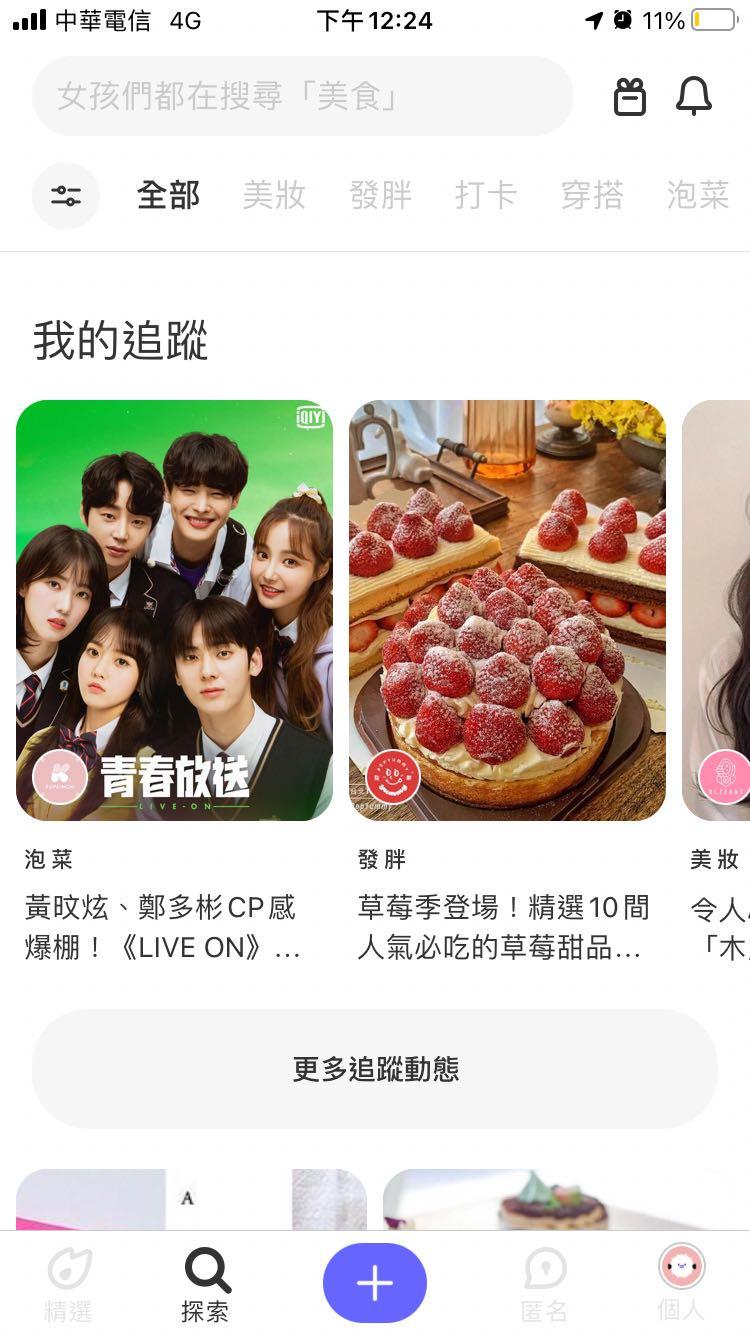Open the gift box icon
This screenshot has height=1334, width=750.
pyautogui.click(x=629, y=97)
